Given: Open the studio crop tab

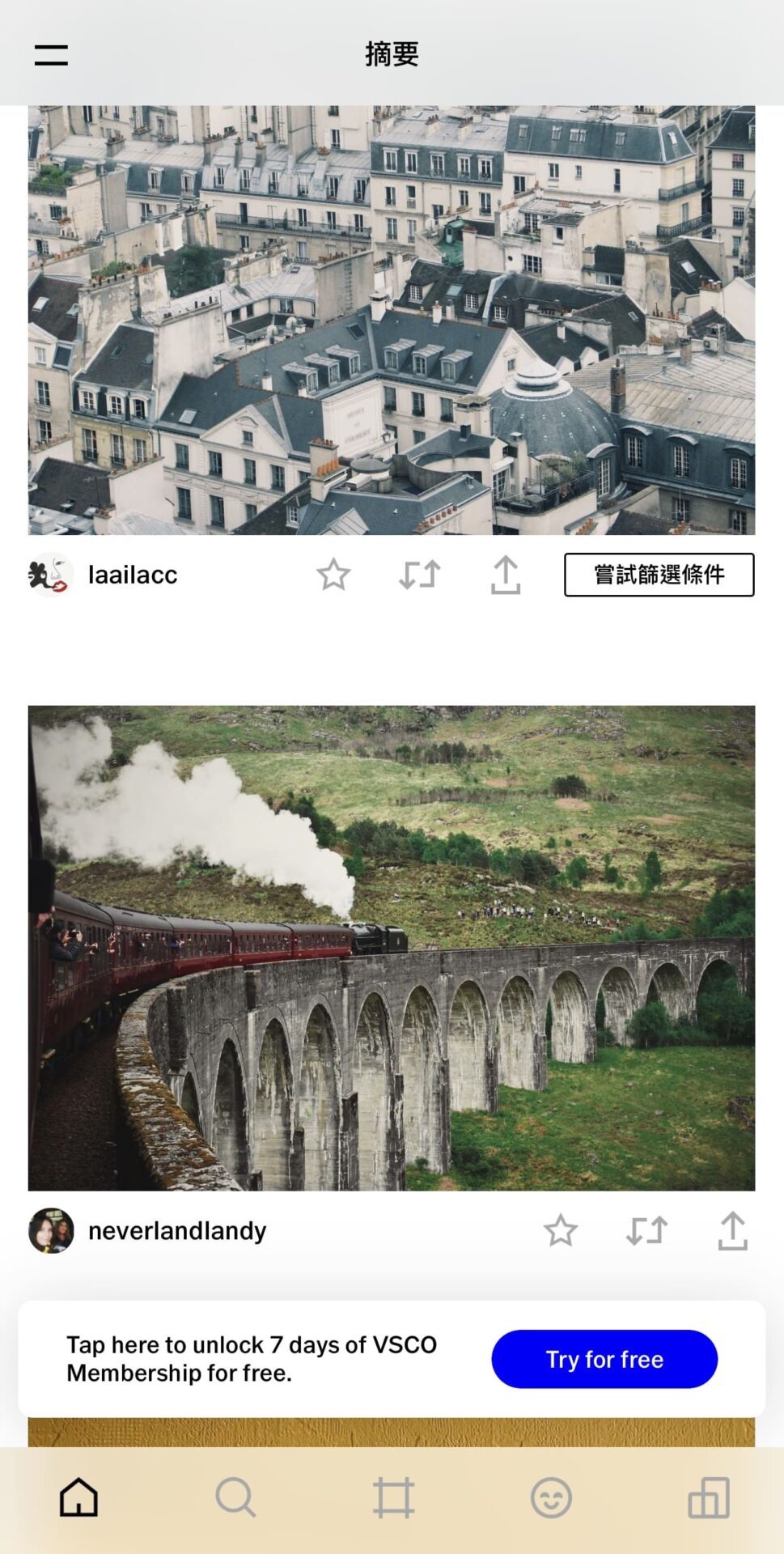Looking at the screenshot, I should [393, 1497].
